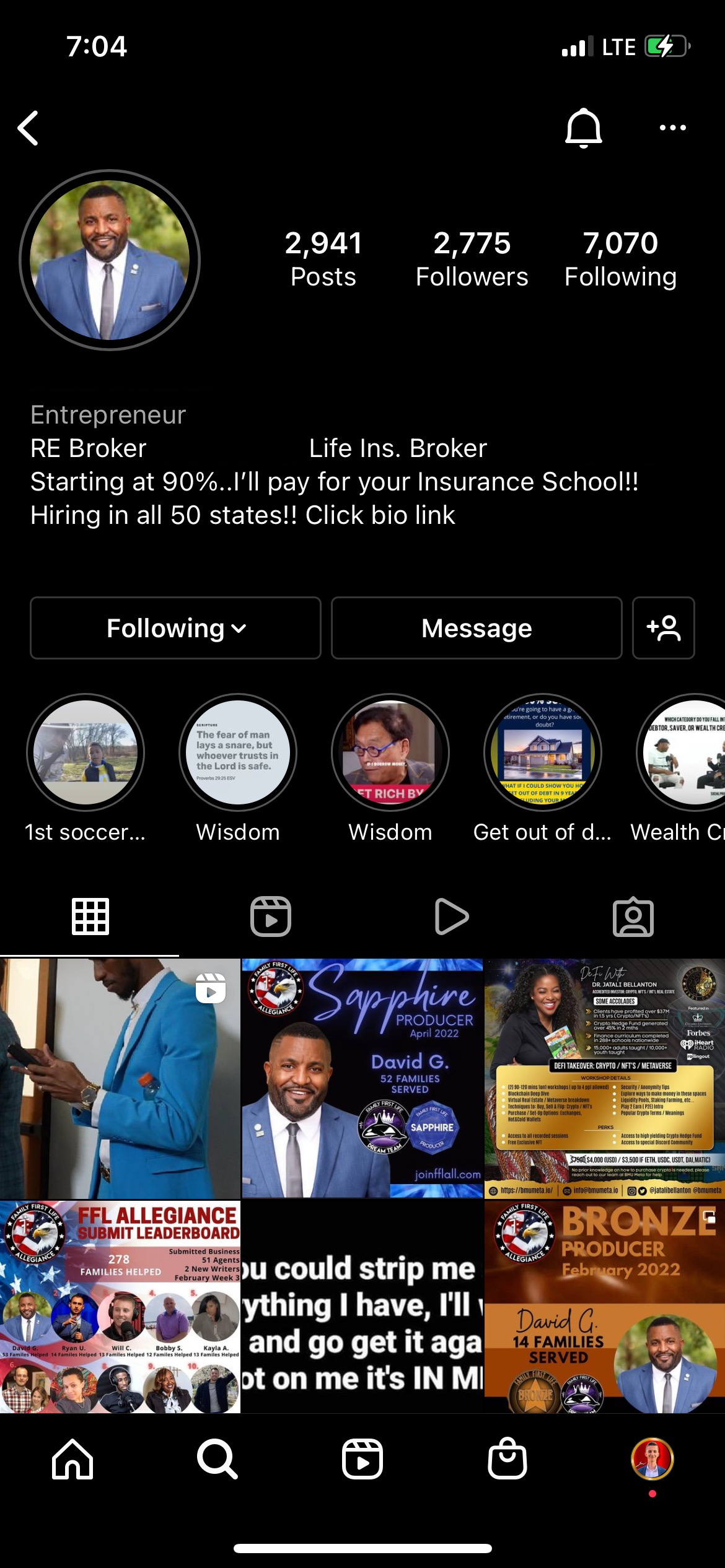The width and height of the screenshot is (725, 1568).
Task: View the 2,775 Followers list
Action: pos(472,259)
